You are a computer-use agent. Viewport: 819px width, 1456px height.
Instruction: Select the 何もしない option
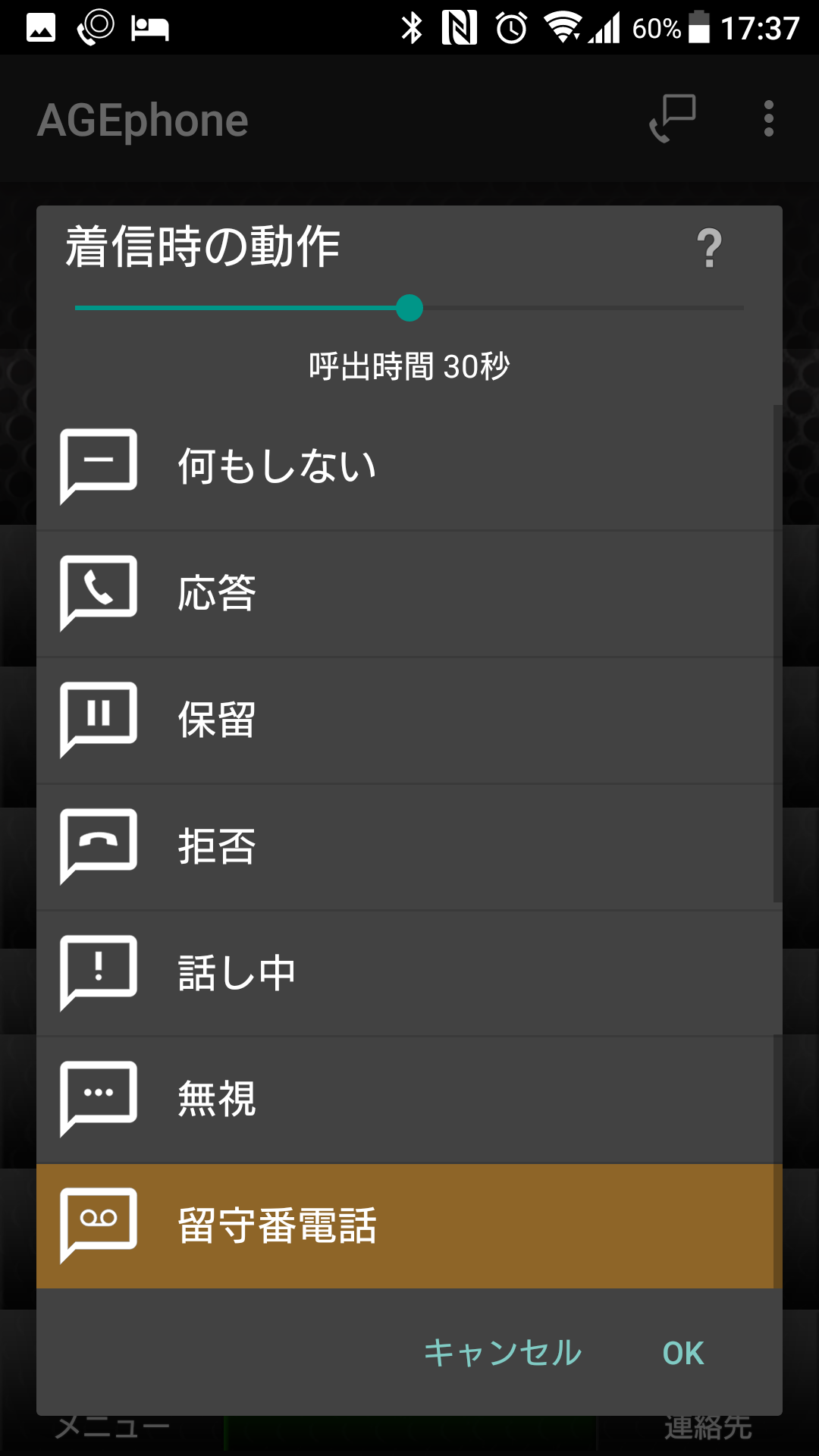[x=409, y=466]
